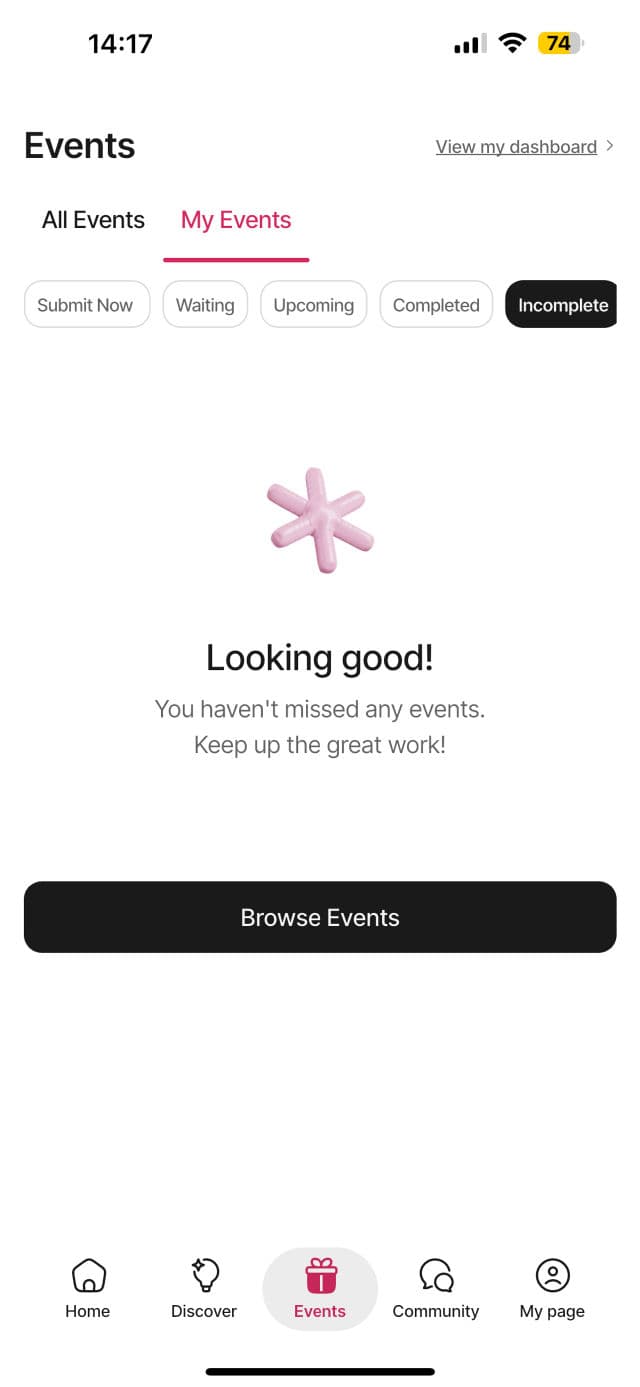Go to the Home tab
640x1387 pixels.
point(88,1288)
